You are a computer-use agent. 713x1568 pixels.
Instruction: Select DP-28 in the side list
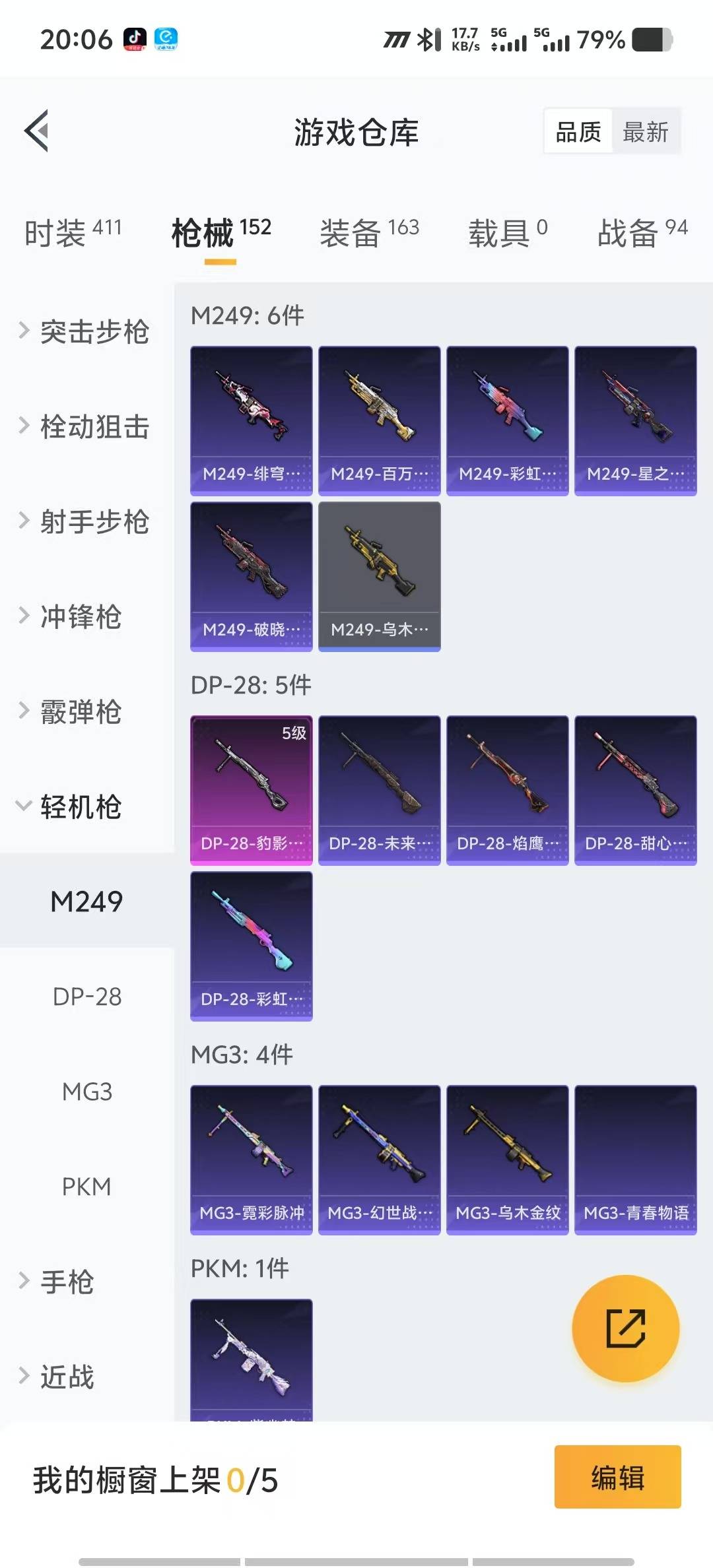87,996
